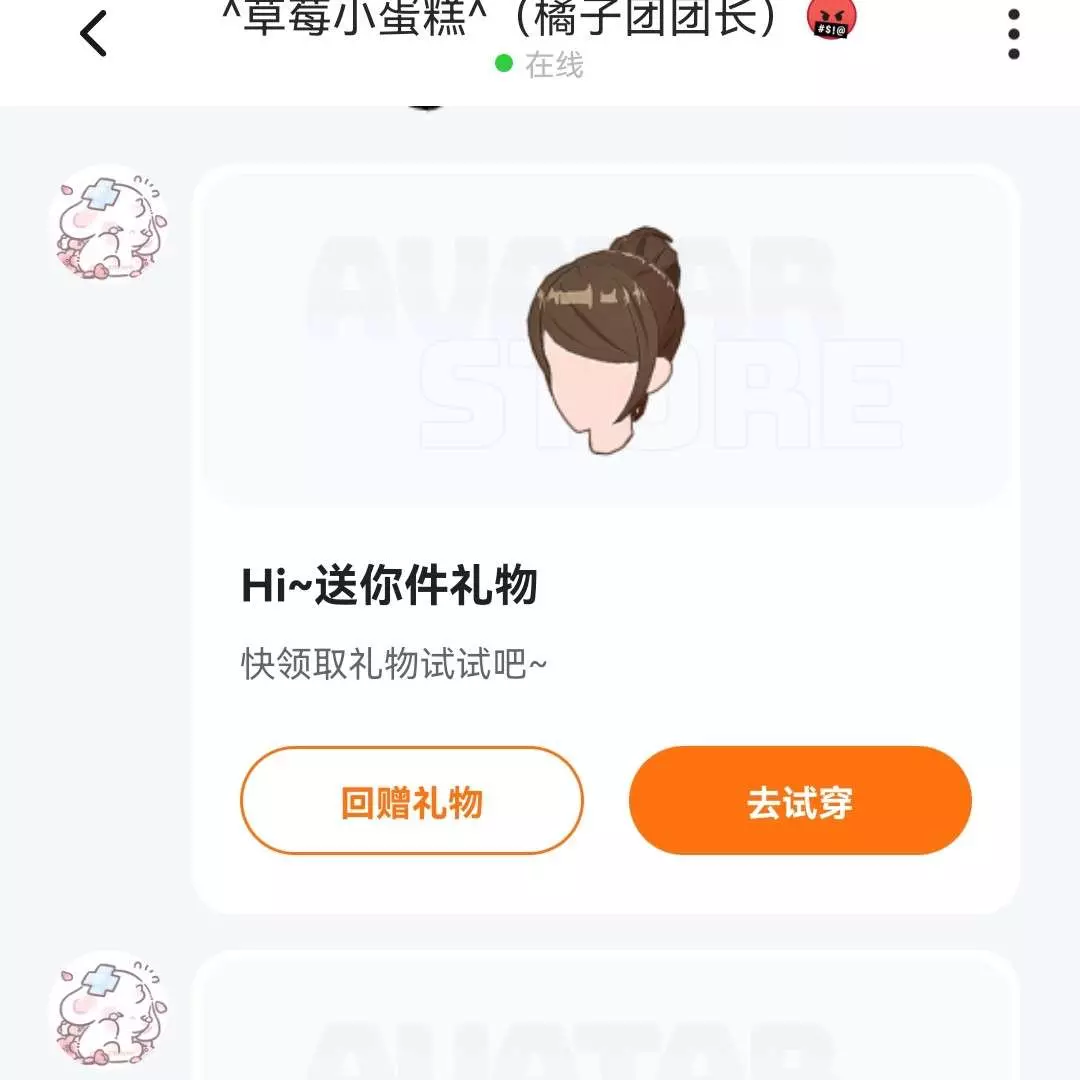Open the three-dot overflow menu

pyautogui.click(x=1013, y=34)
